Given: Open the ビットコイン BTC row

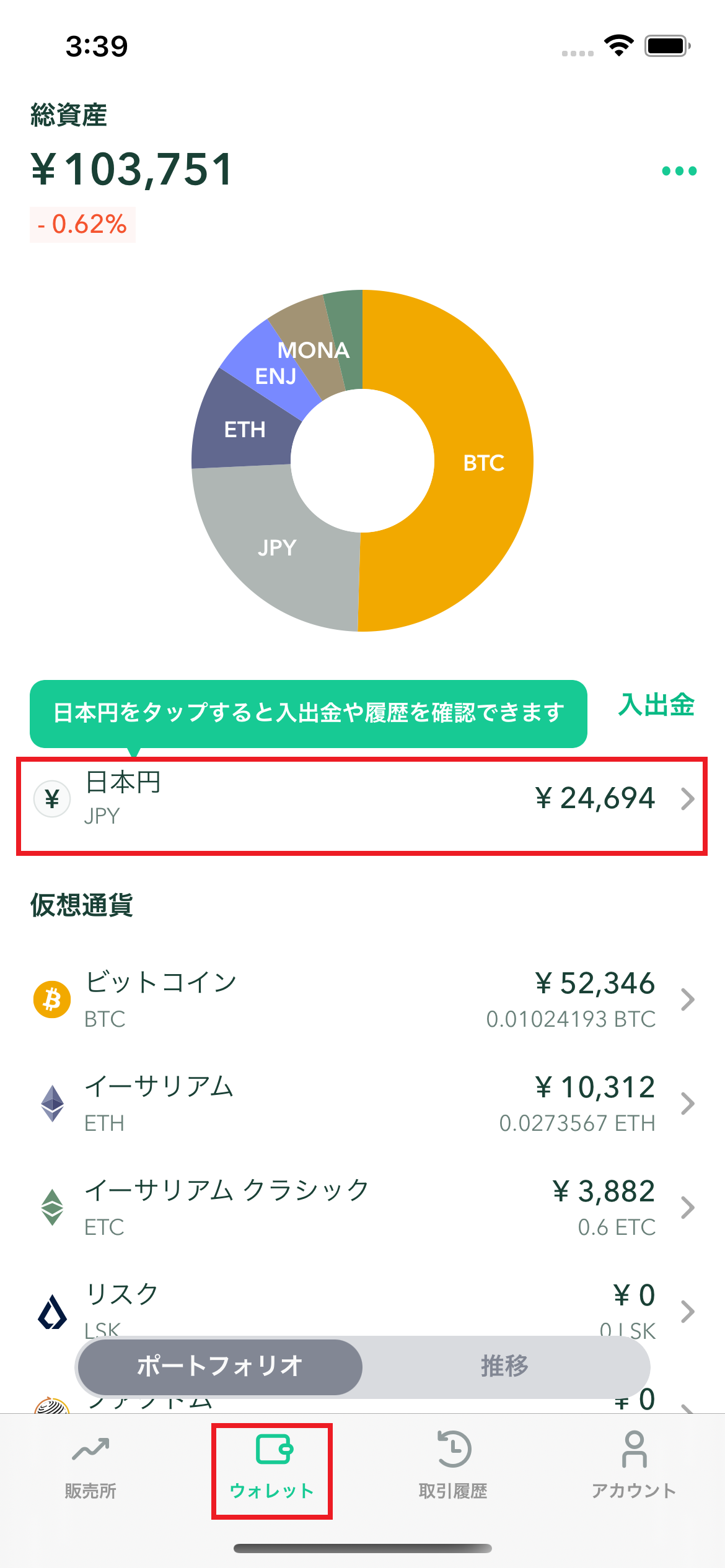Looking at the screenshot, I should [x=362, y=1000].
